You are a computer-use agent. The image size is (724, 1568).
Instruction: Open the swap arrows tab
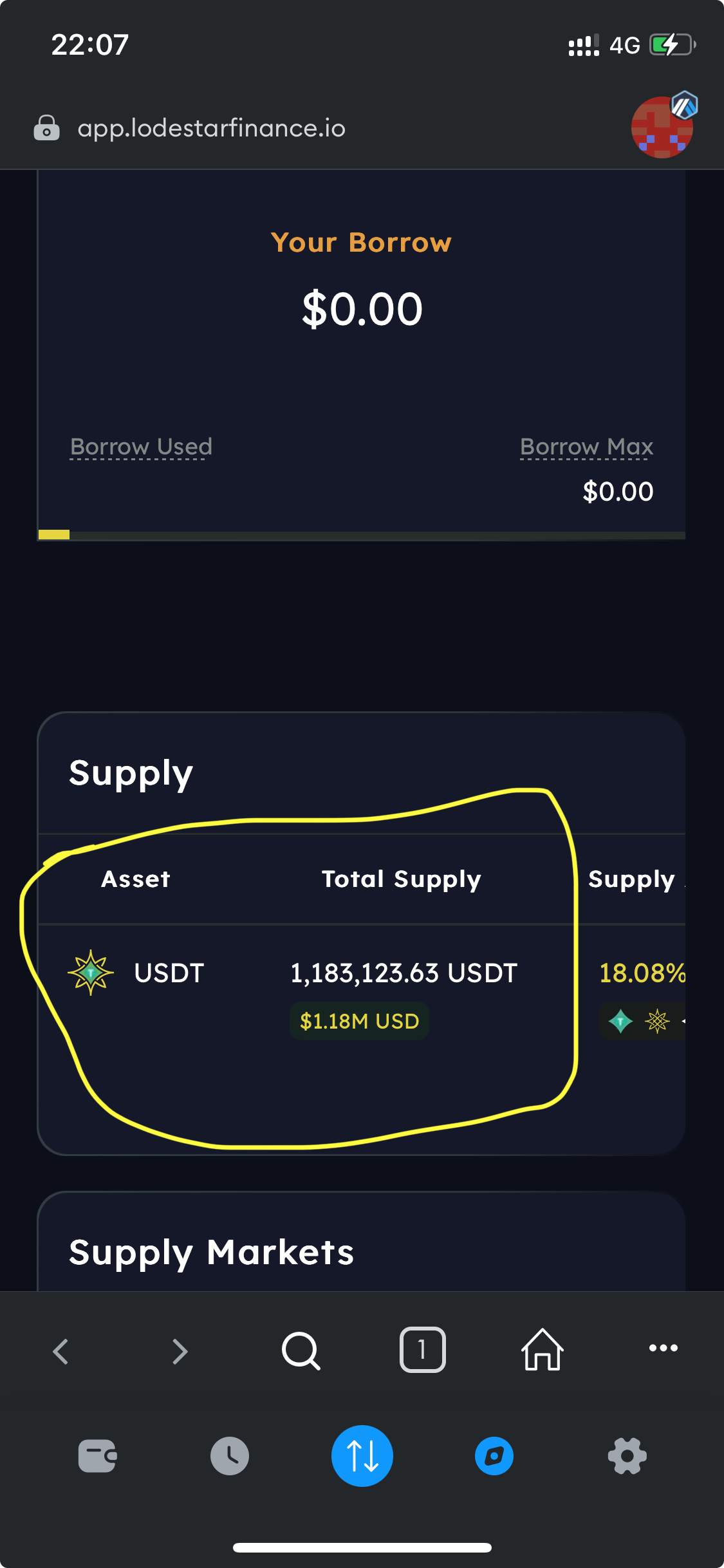pos(362,1456)
